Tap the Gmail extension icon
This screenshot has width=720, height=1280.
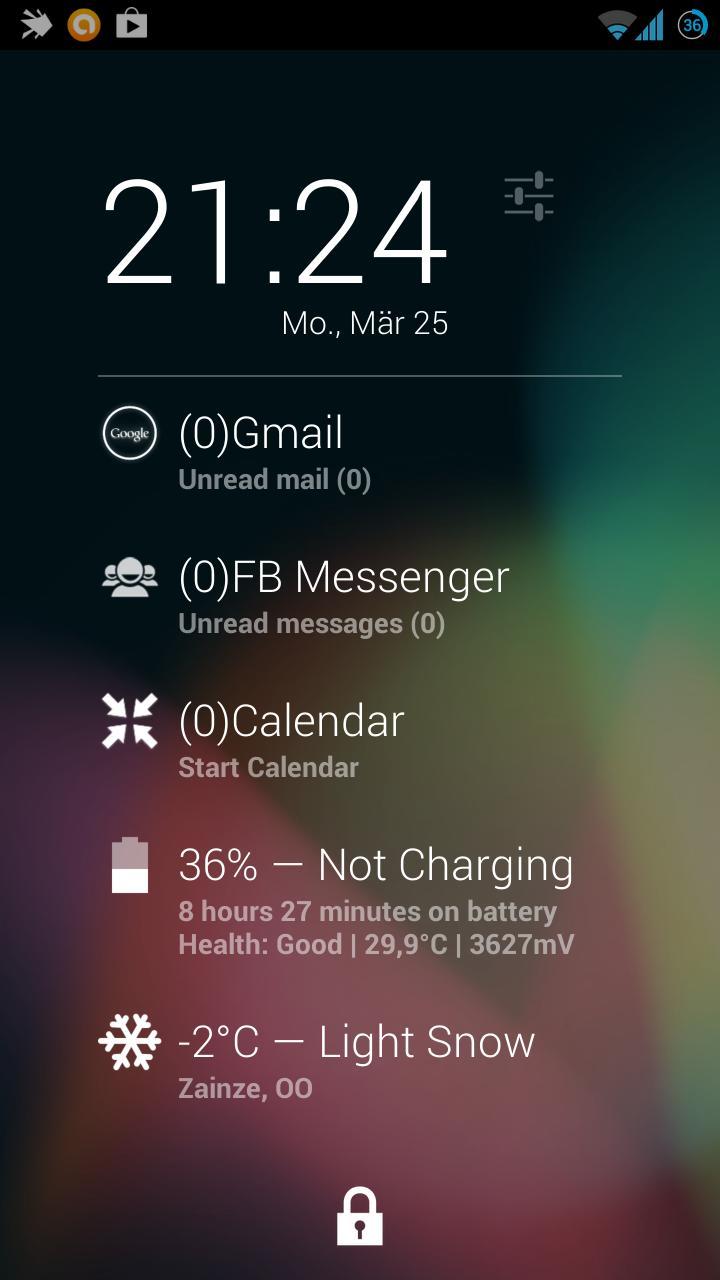coord(129,432)
